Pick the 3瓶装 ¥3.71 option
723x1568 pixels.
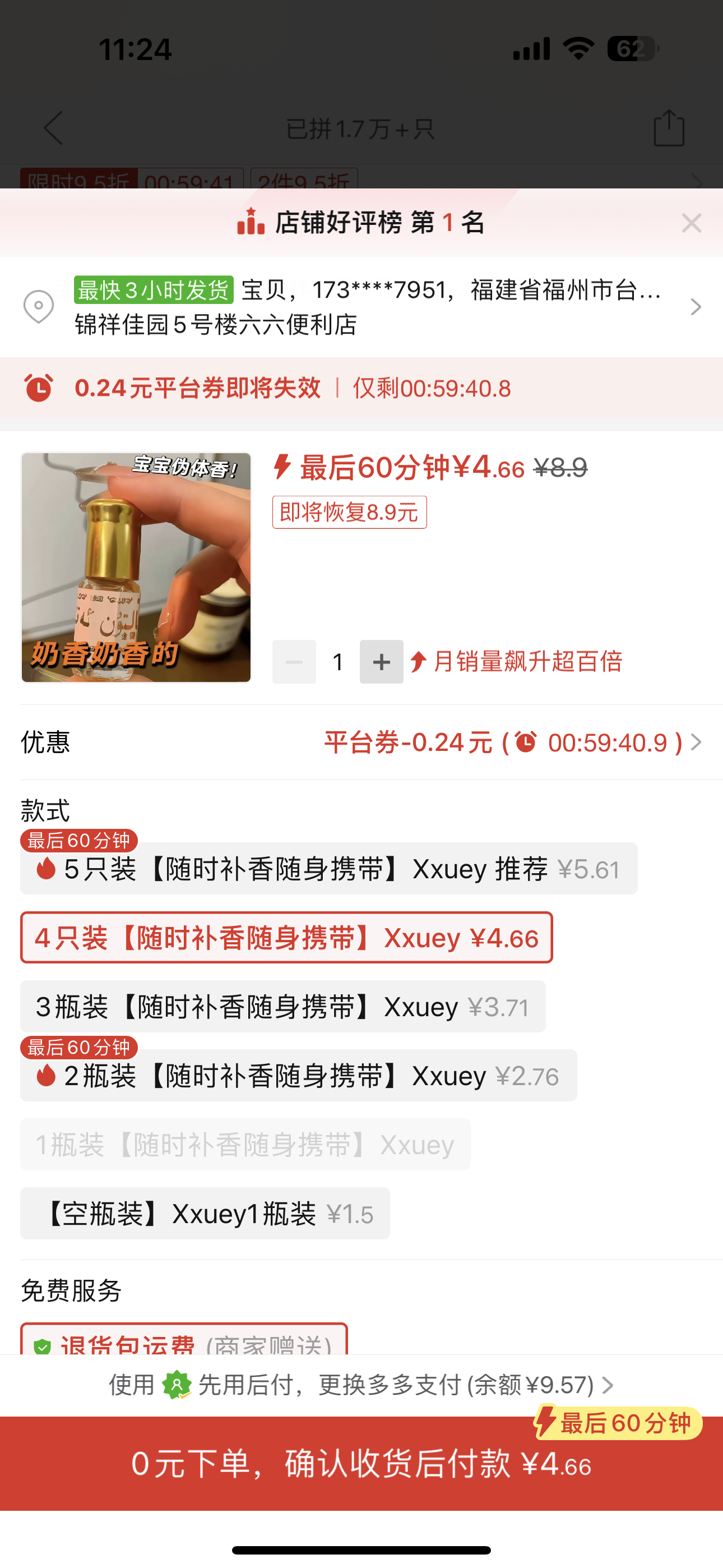282,1007
